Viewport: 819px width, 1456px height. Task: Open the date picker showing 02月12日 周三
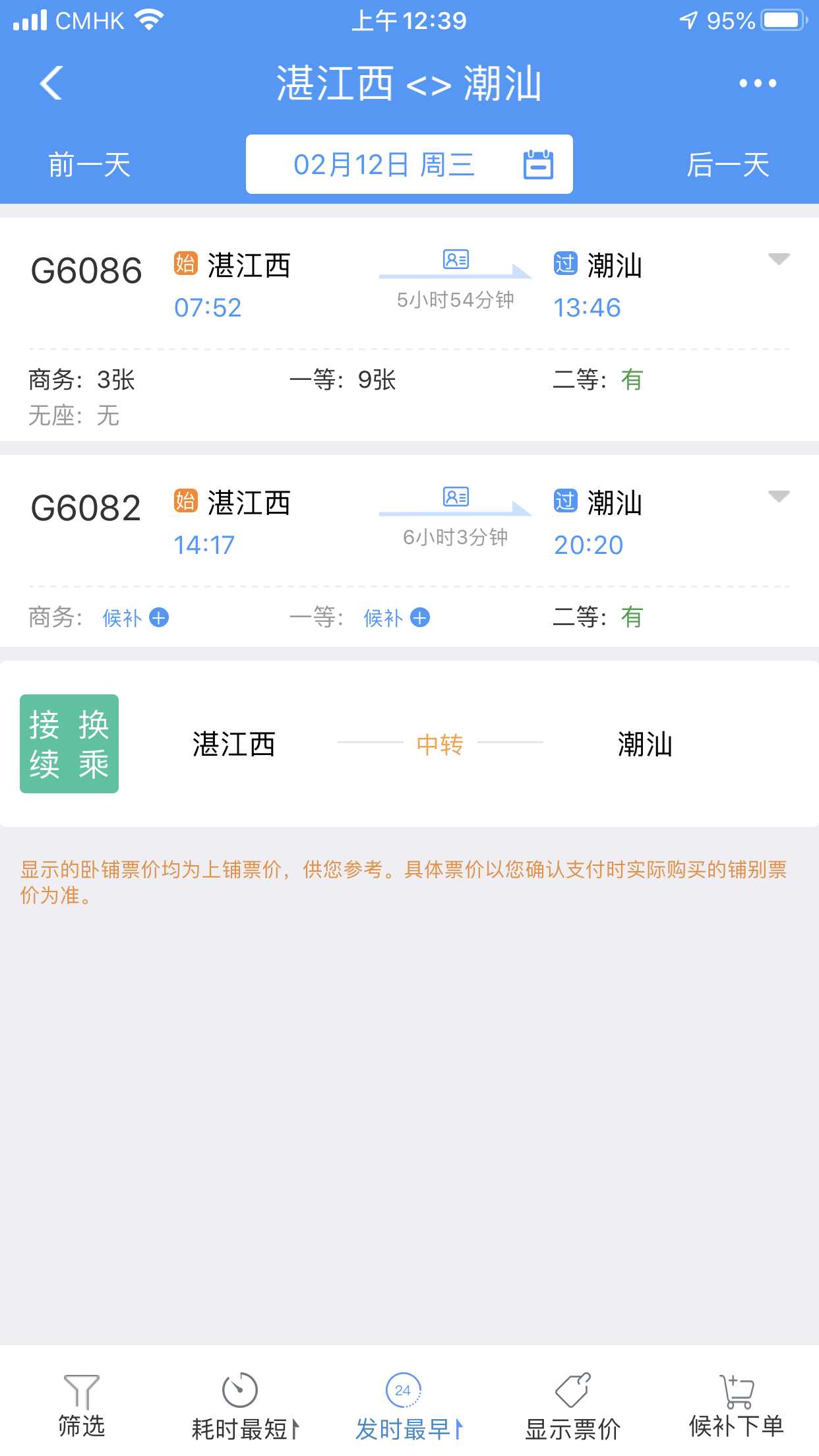click(409, 165)
